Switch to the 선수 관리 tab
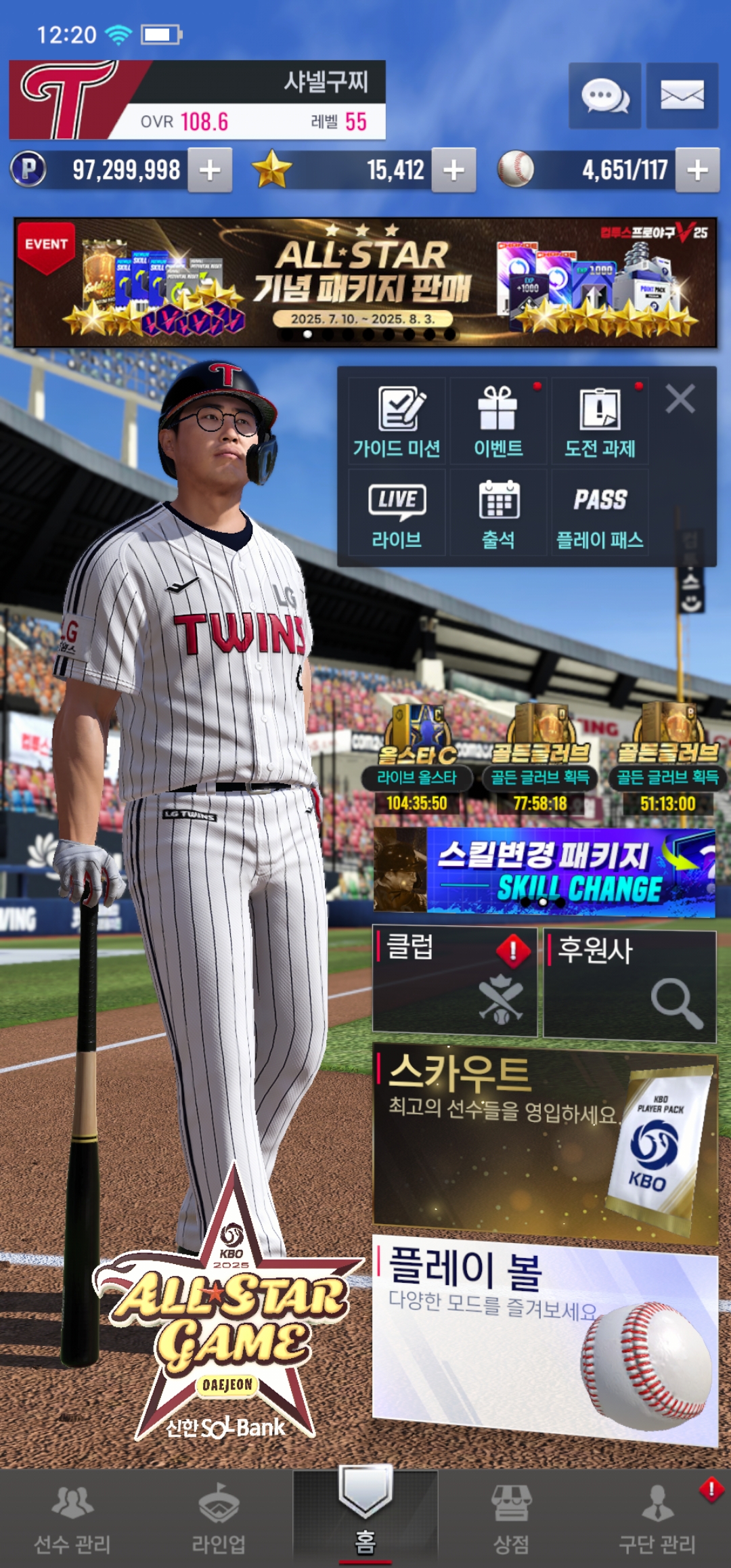 point(72,1519)
